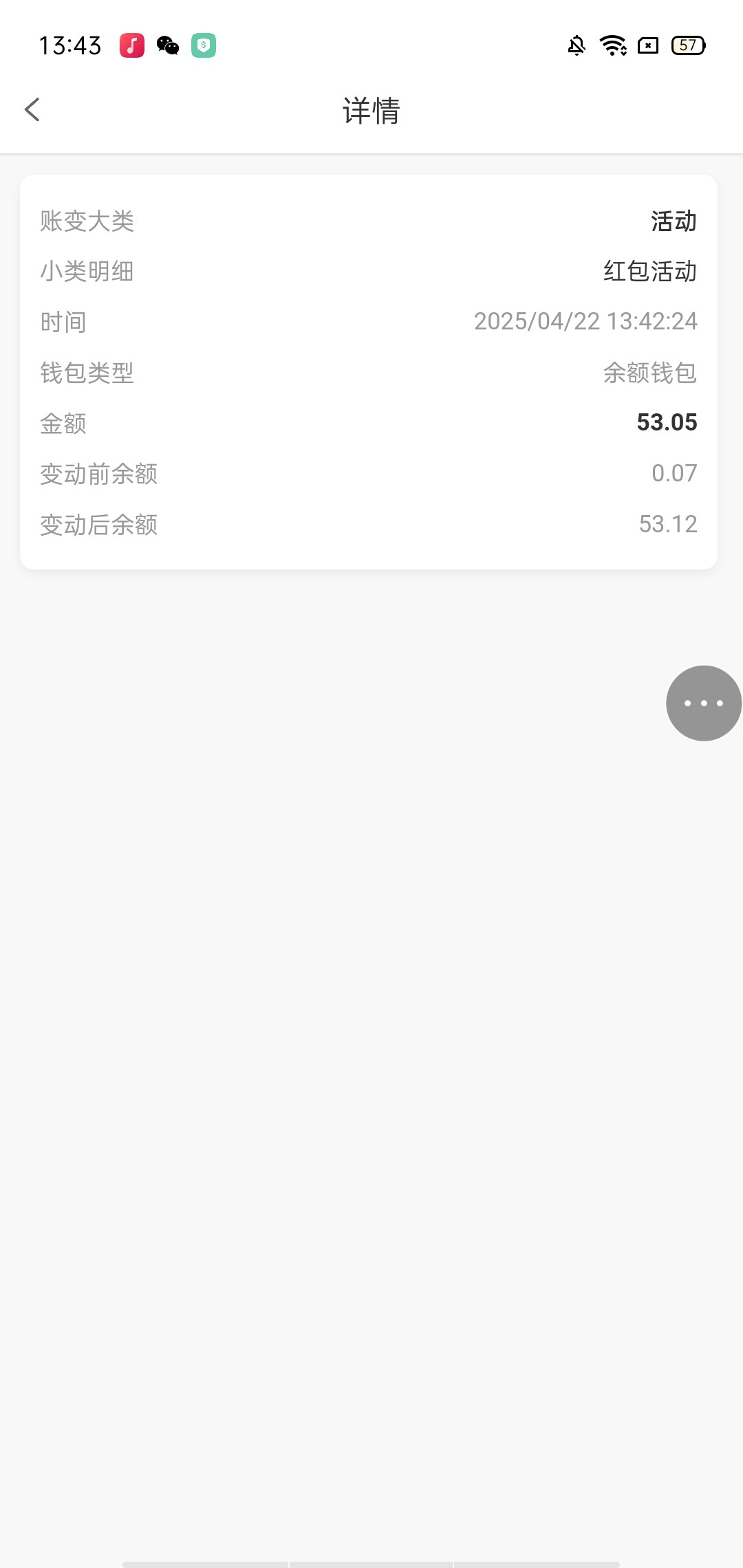The height and width of the screenshot is (1568, 743).
Task: Open the floating three-dot menu button
Action: click(703, 703)
